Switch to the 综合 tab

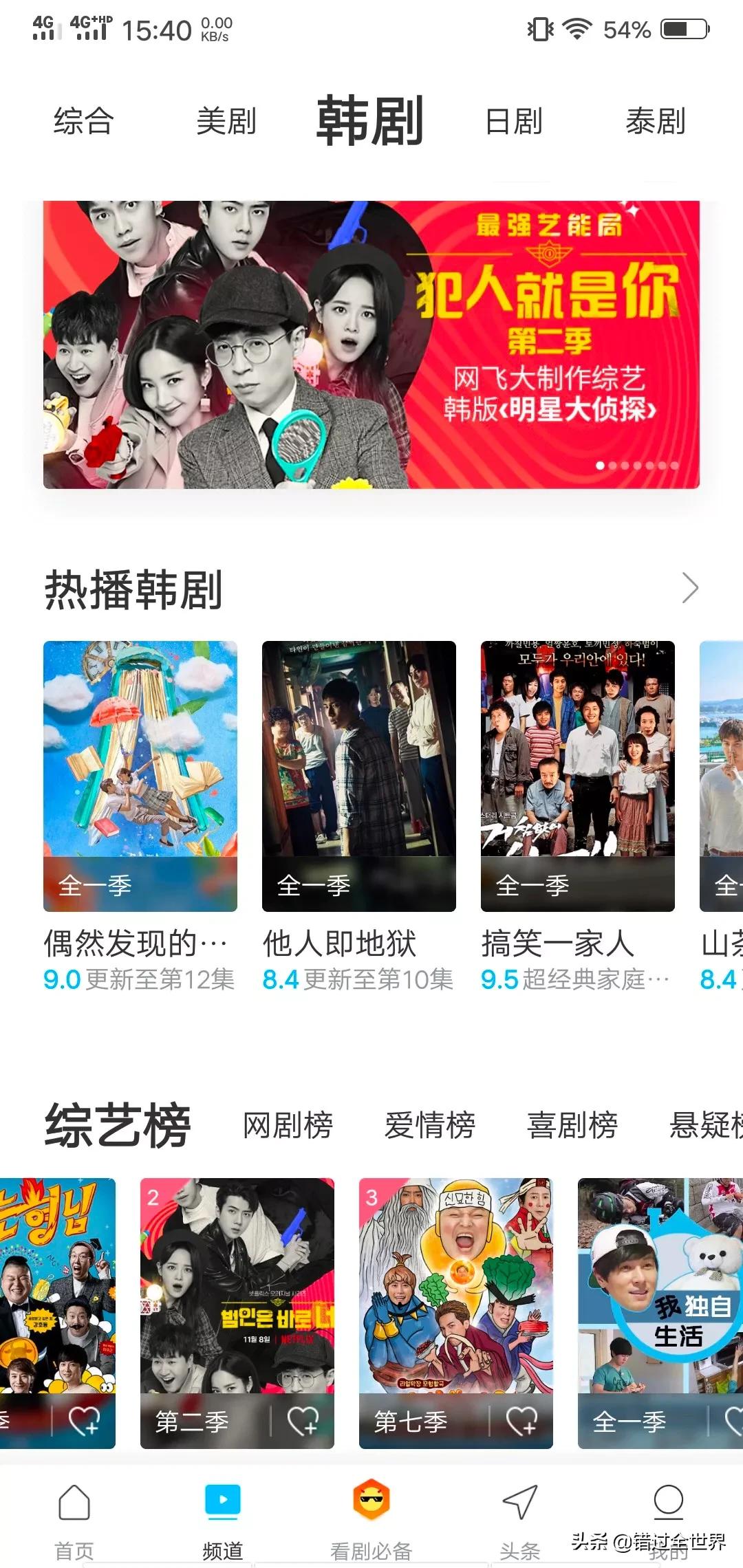(x=83, y=122)
